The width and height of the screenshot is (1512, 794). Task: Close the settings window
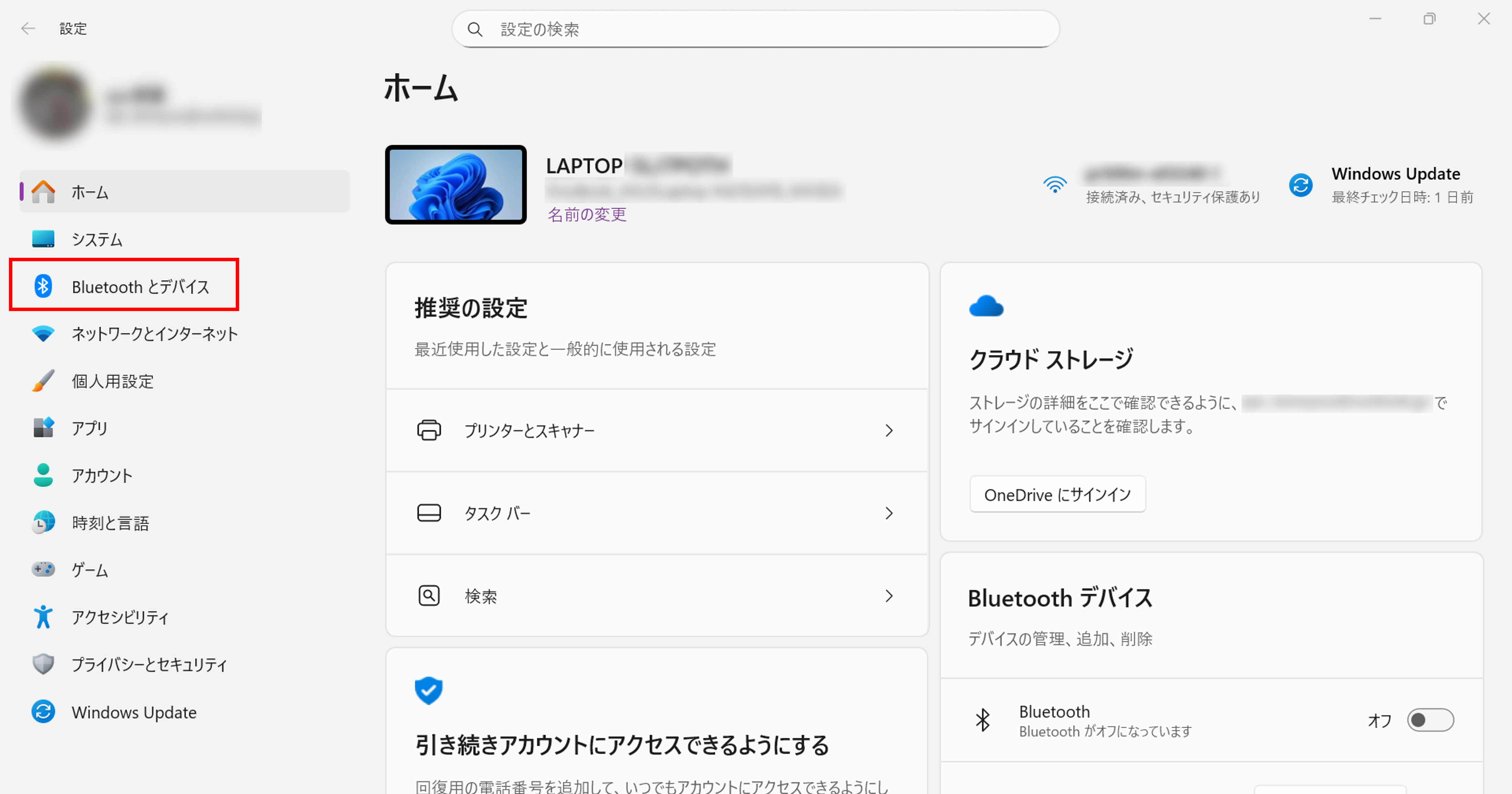coord(1483,19)
